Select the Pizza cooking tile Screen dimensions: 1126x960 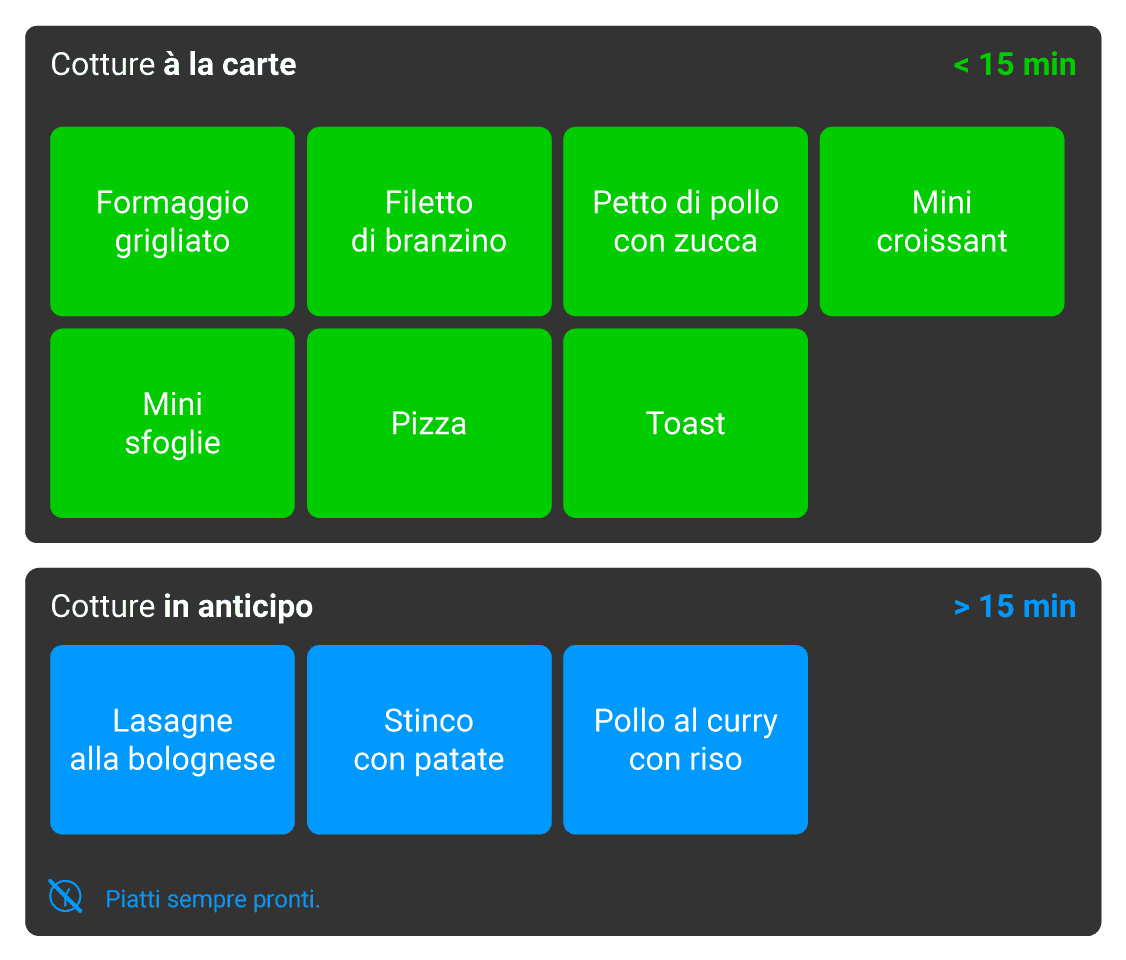(429, 423)
